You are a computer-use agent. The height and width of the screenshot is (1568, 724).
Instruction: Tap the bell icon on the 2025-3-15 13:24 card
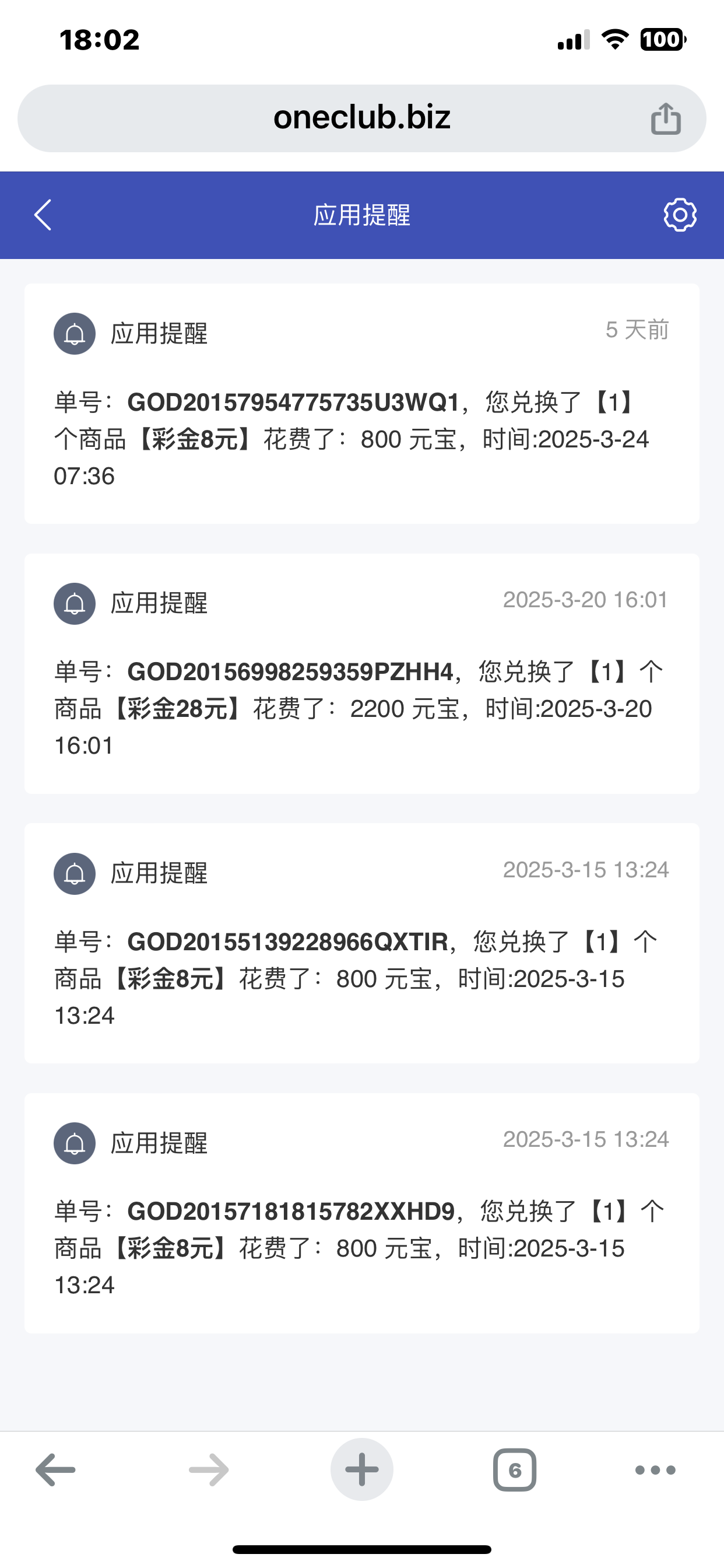click(74, 873)
